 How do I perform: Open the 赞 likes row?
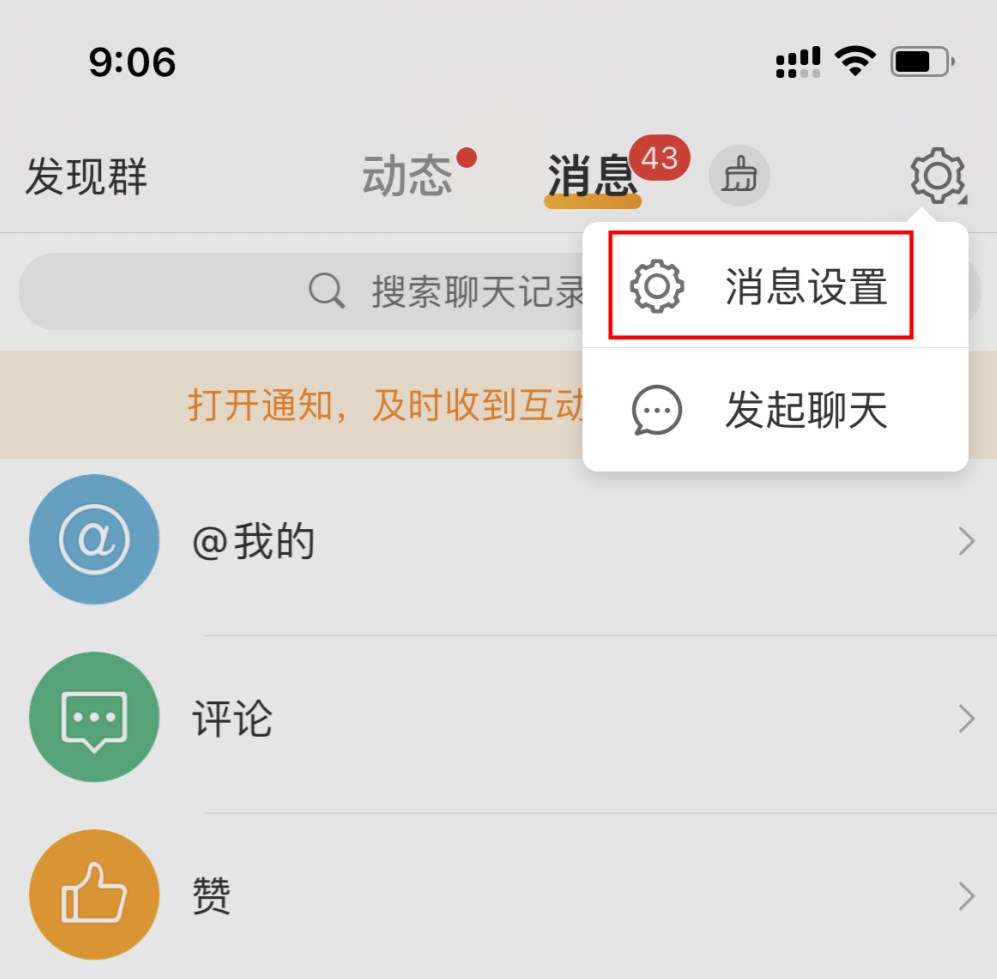pos(498,896)
